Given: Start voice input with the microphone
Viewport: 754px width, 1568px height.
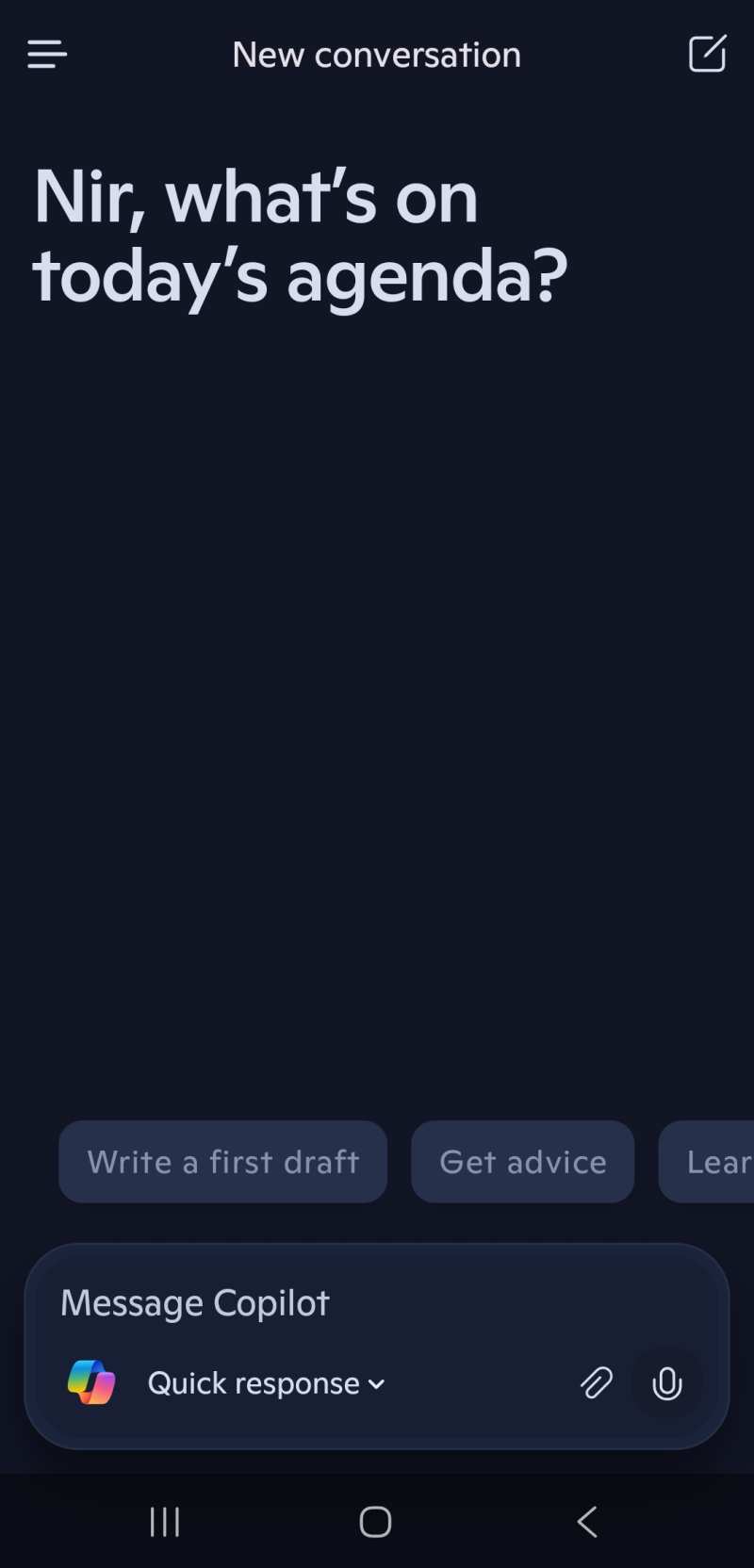Looking at the screenshot, I should (667, 1383).
